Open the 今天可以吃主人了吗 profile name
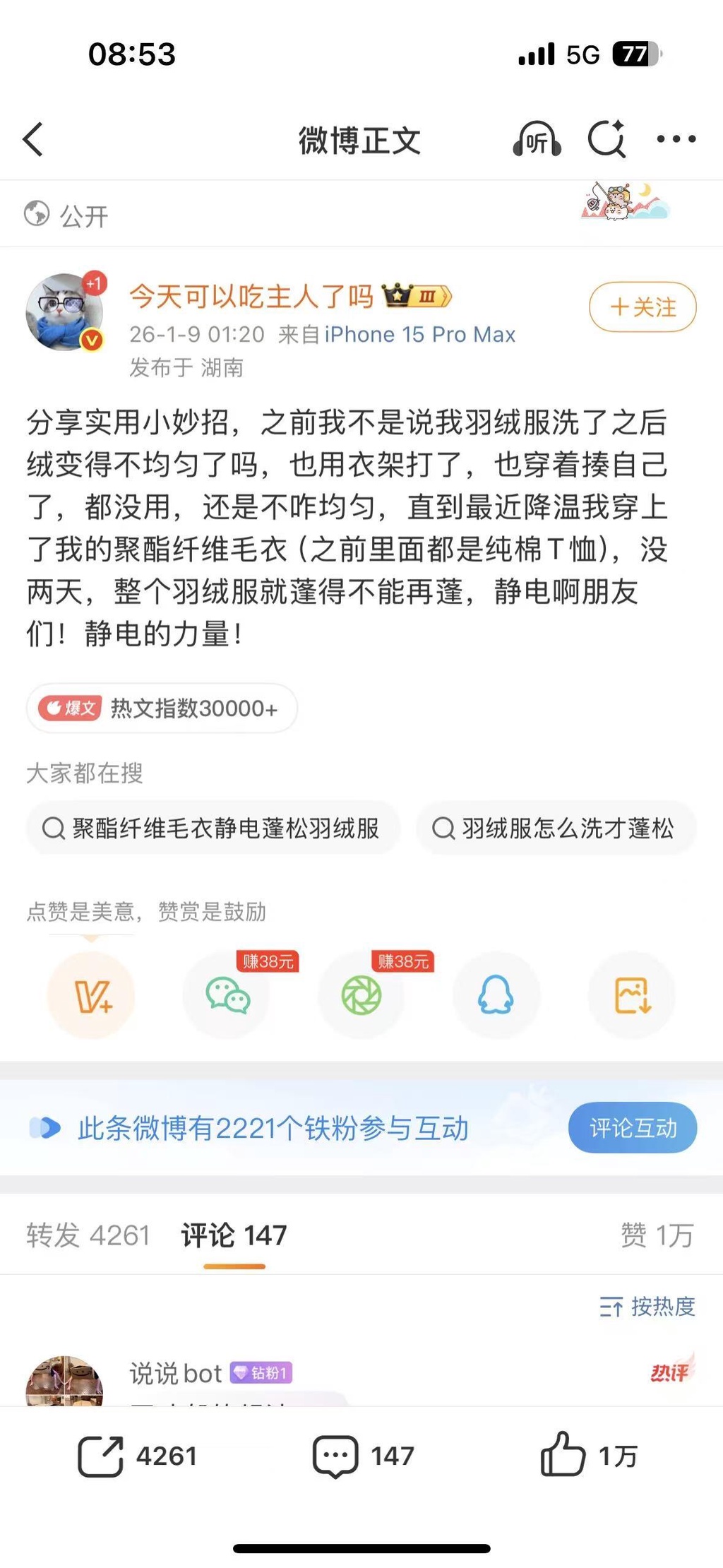Screen dimensions: 723x1568 pyautogui.click(x=251, y=297)
